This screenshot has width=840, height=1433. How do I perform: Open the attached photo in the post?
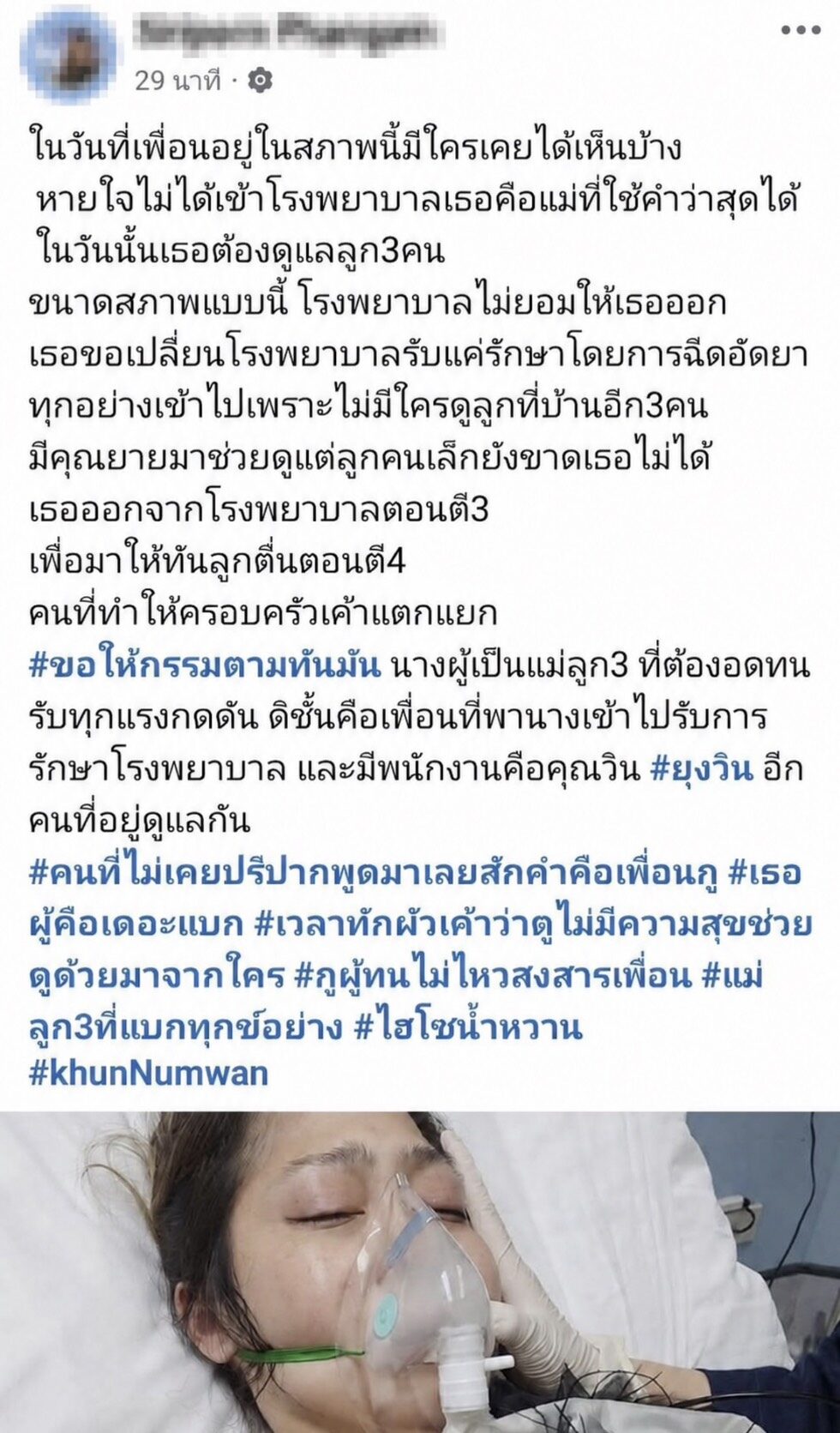420,1272
